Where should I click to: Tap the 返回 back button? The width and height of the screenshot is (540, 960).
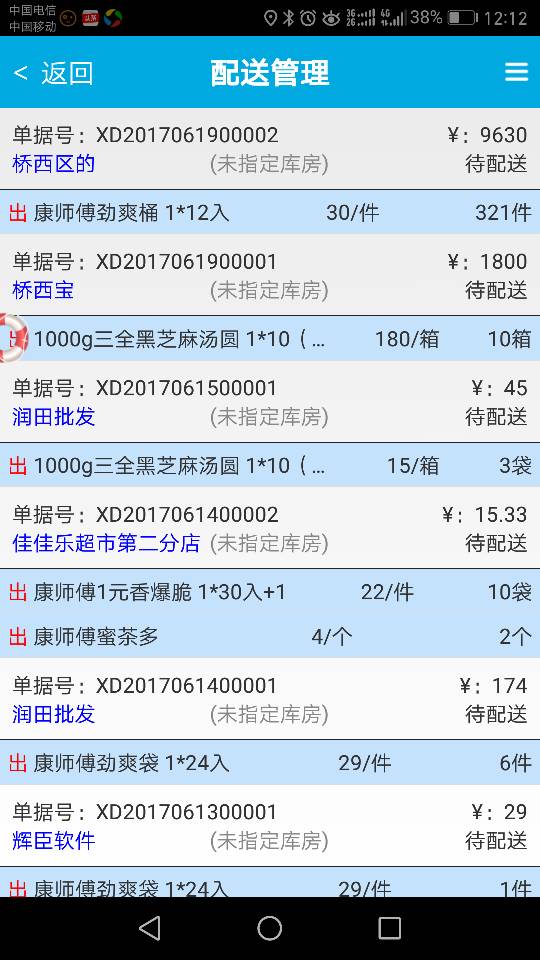tap(53, 73)
